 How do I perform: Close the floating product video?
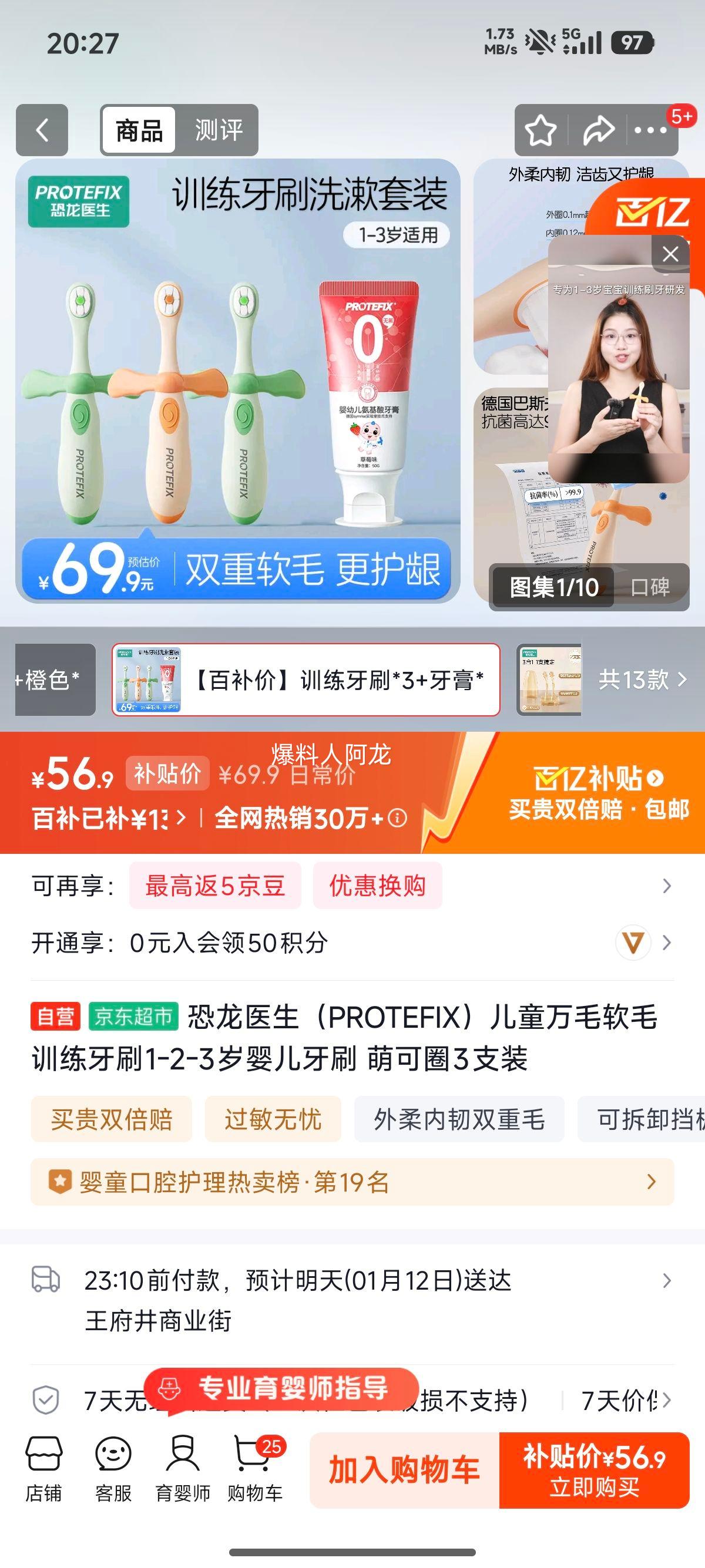[670, 254]
